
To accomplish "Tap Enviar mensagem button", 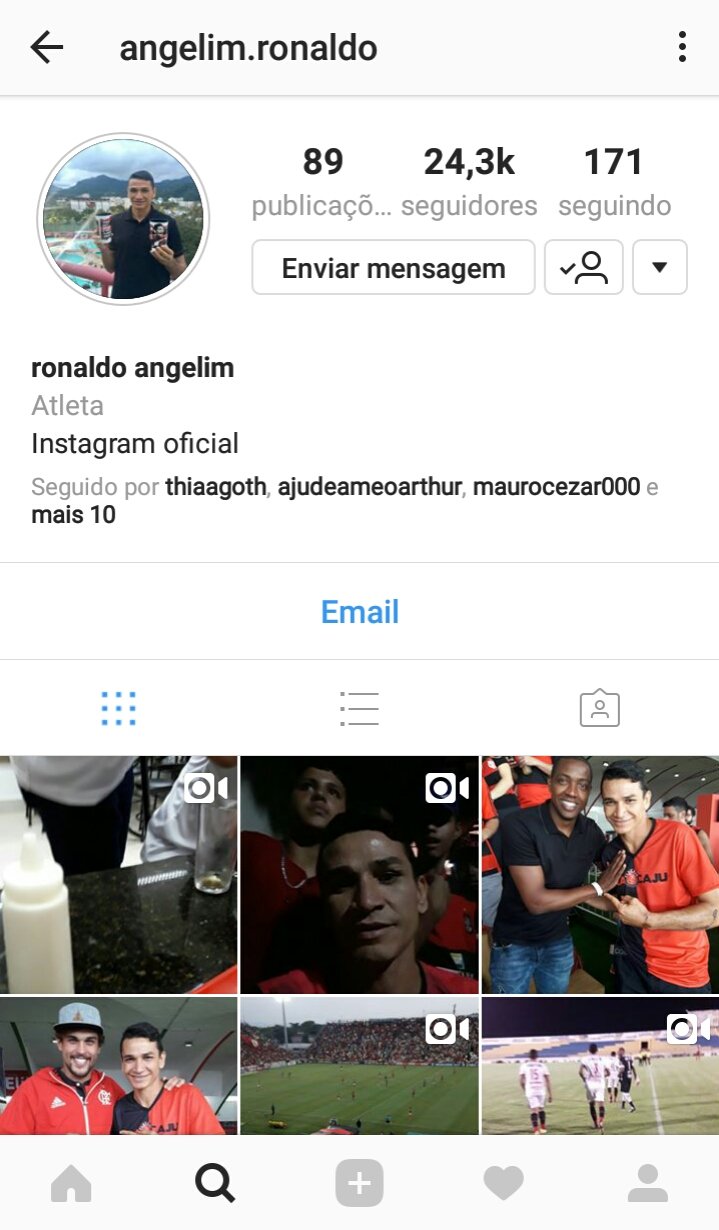I will pyautogui.click(x=393, y=268).
